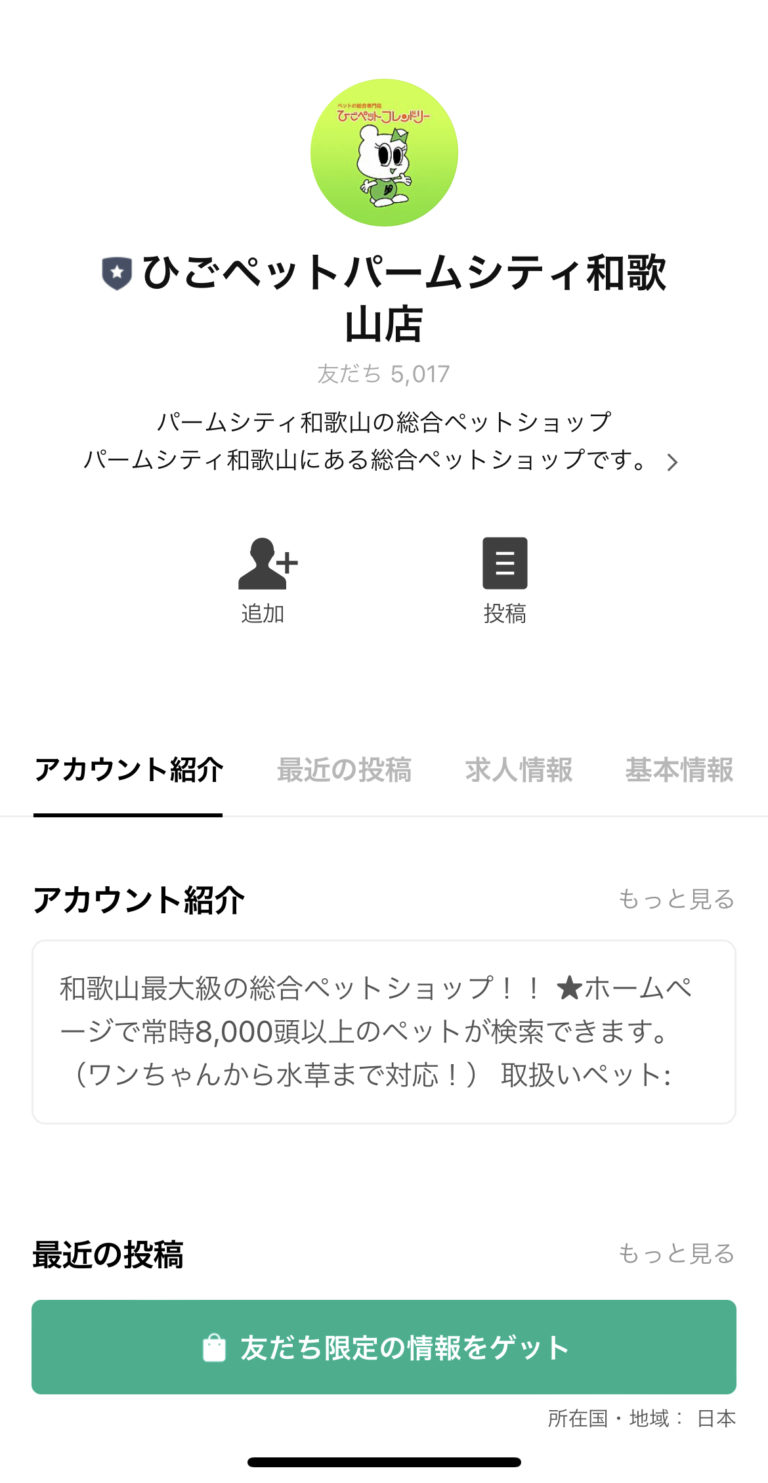Tap the gift icon inside the green button
Screen dimensions: 768x1483
(215, 1346)
